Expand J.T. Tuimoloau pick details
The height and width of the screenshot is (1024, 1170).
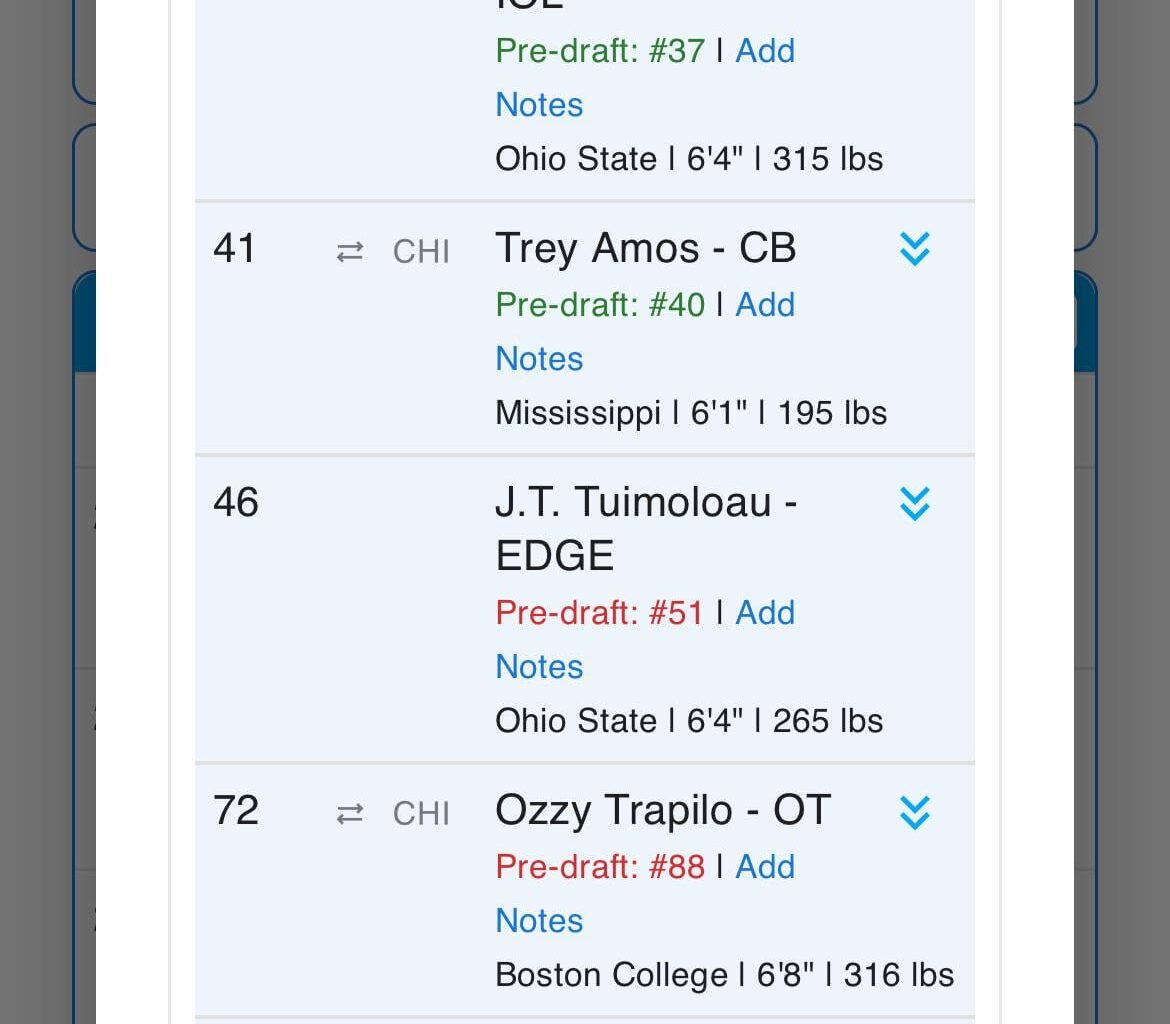(x=914, y=503)
